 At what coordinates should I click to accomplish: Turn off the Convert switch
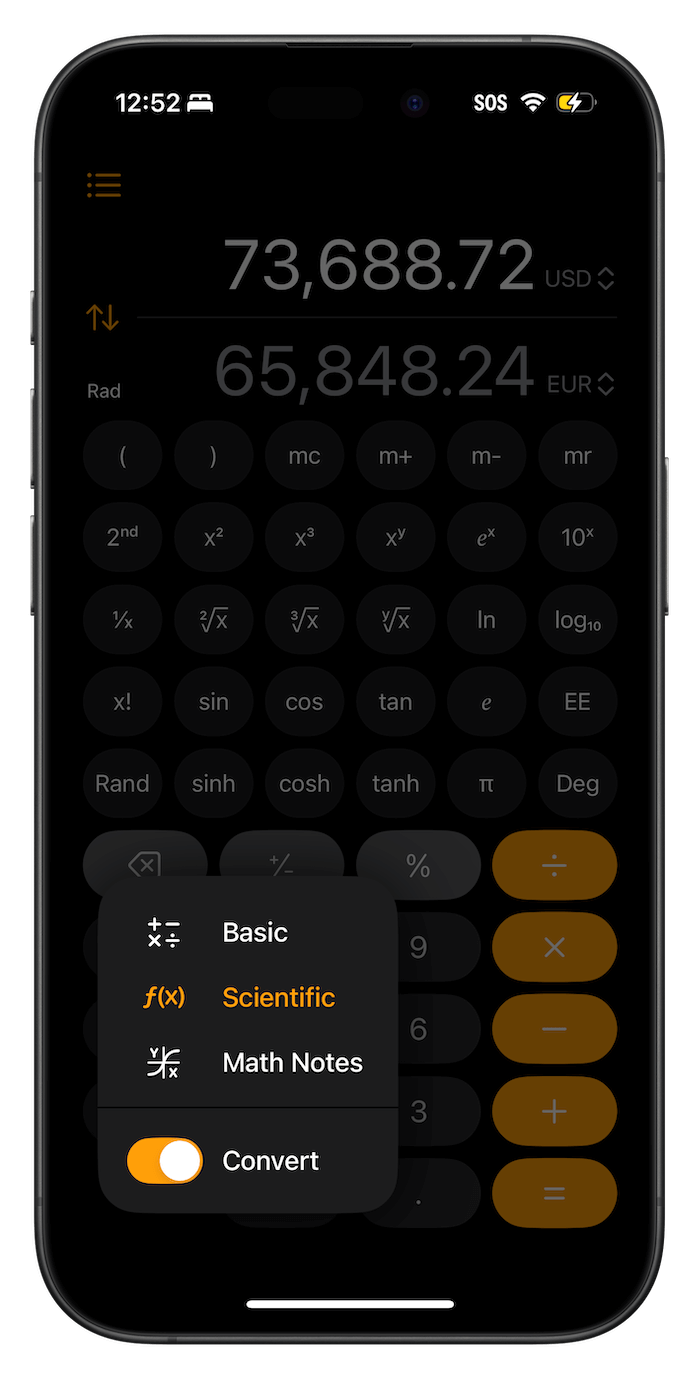pyautogui.click(x=165, y=1161)
